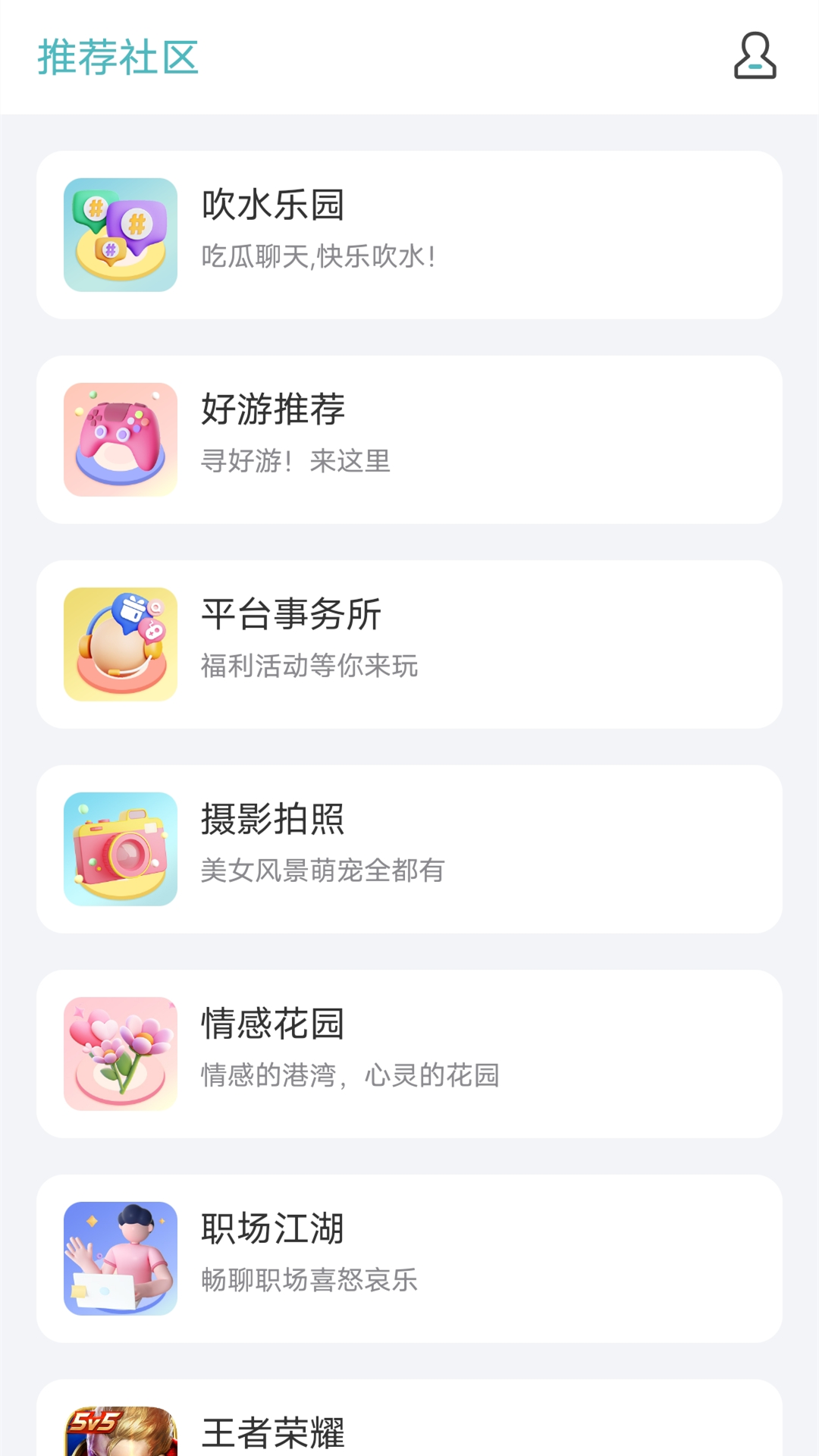Select the 平台事务所 community
This screenshot has width=819, height=1456.
pos(409,645)
